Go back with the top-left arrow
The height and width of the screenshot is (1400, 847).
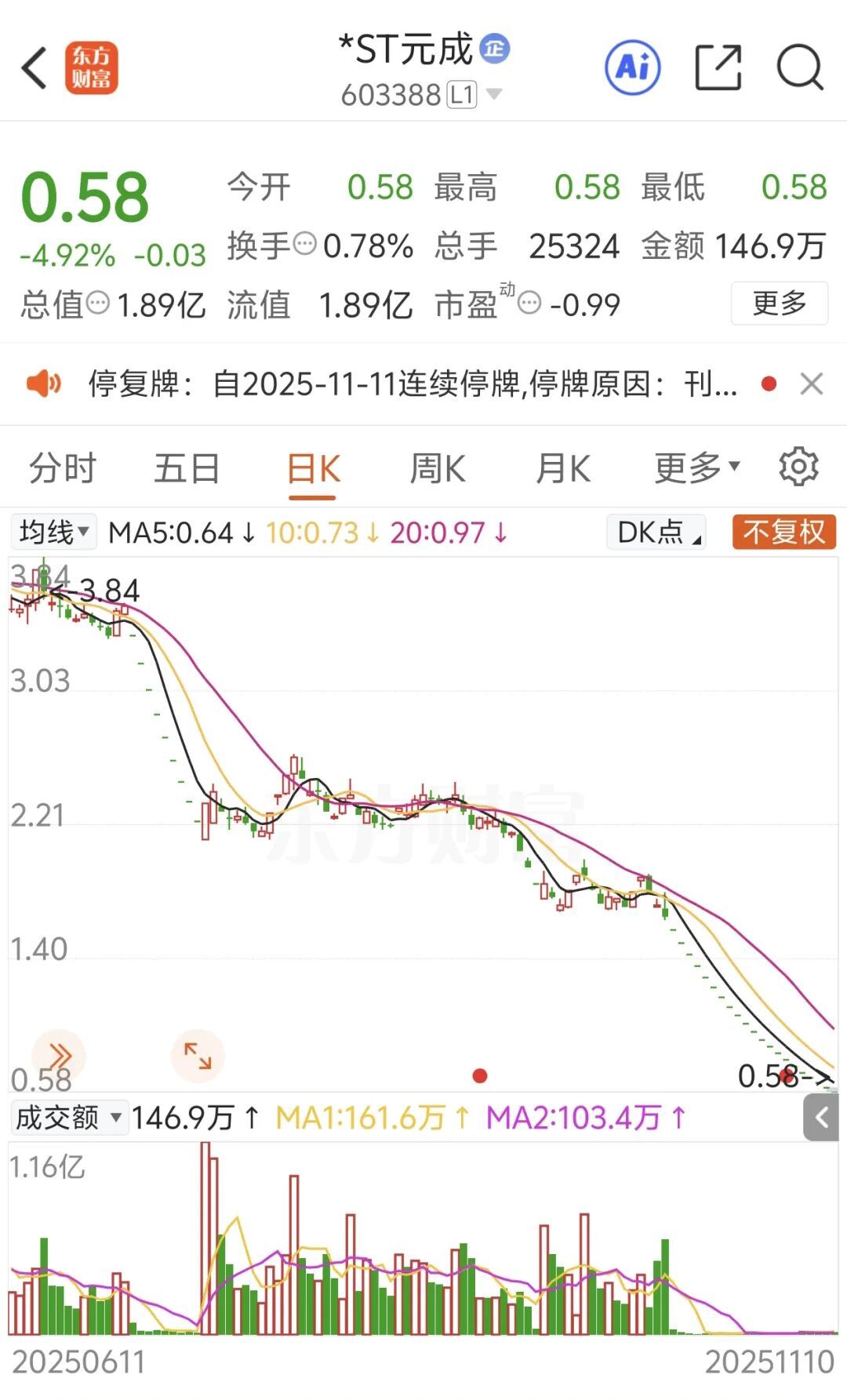tap(35, 68)
